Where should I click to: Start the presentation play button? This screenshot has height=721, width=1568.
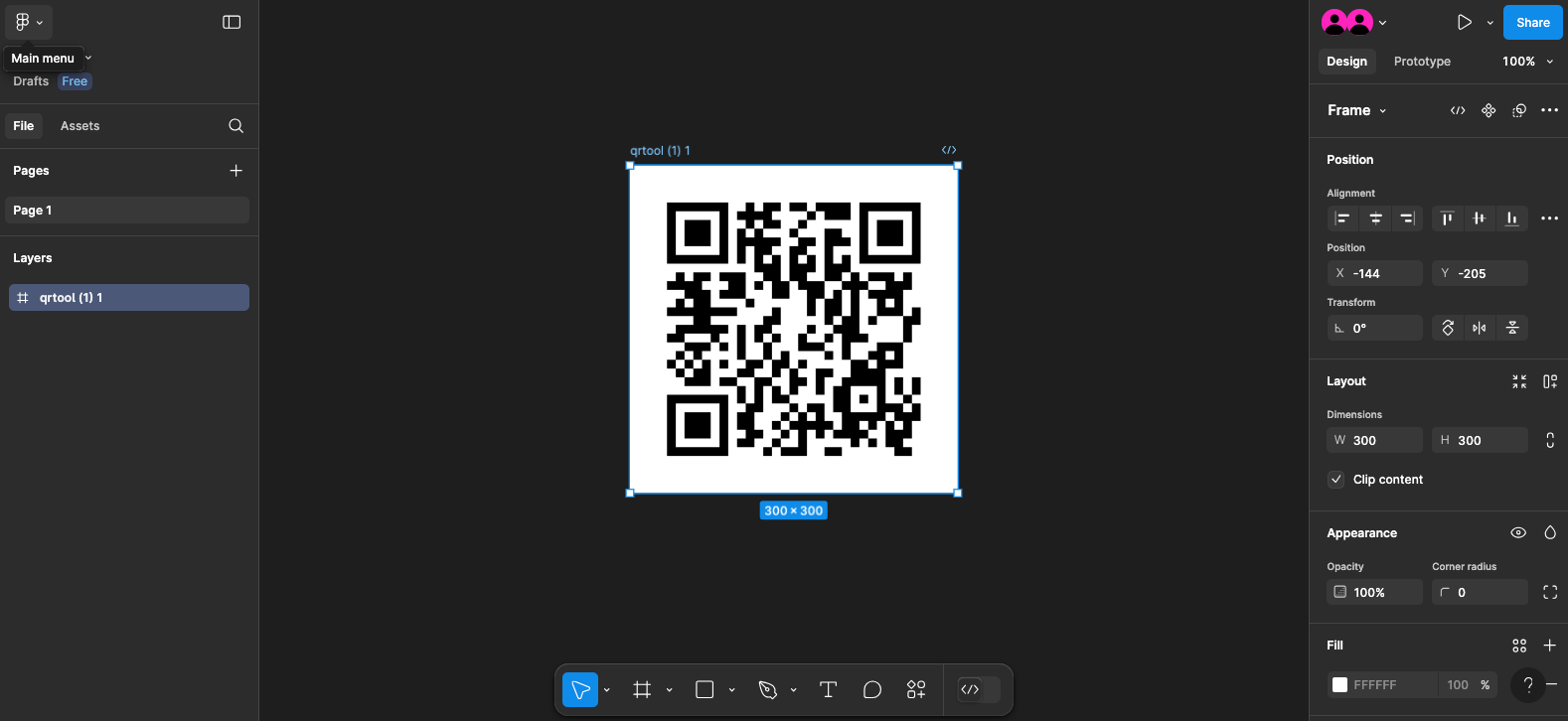[1464, 22]
